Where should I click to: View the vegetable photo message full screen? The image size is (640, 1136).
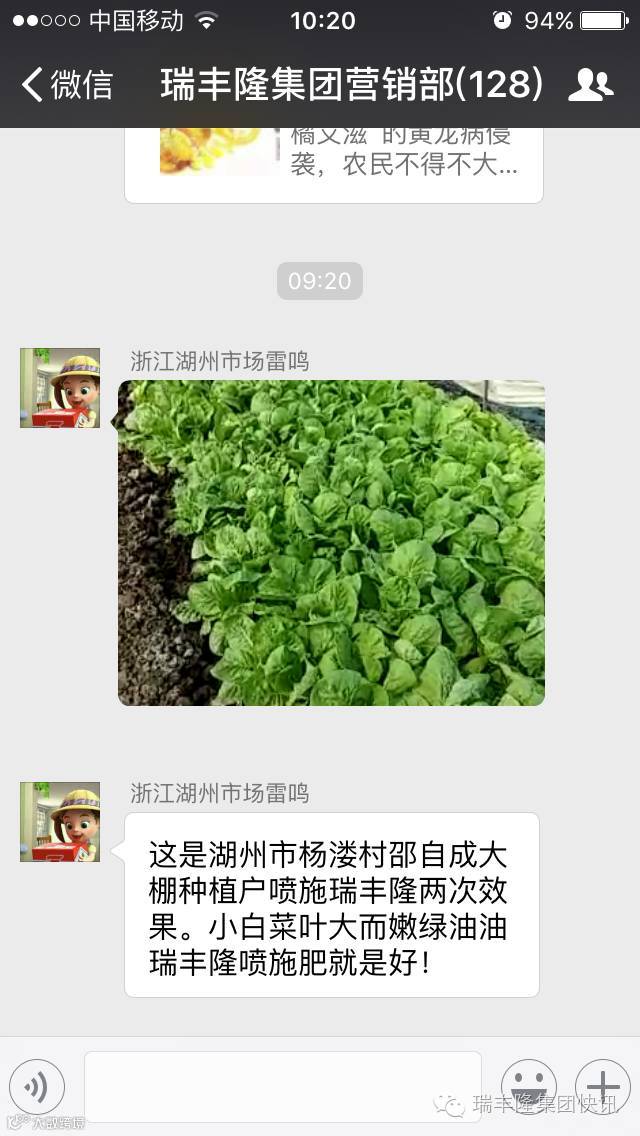[x=332, y=543]
